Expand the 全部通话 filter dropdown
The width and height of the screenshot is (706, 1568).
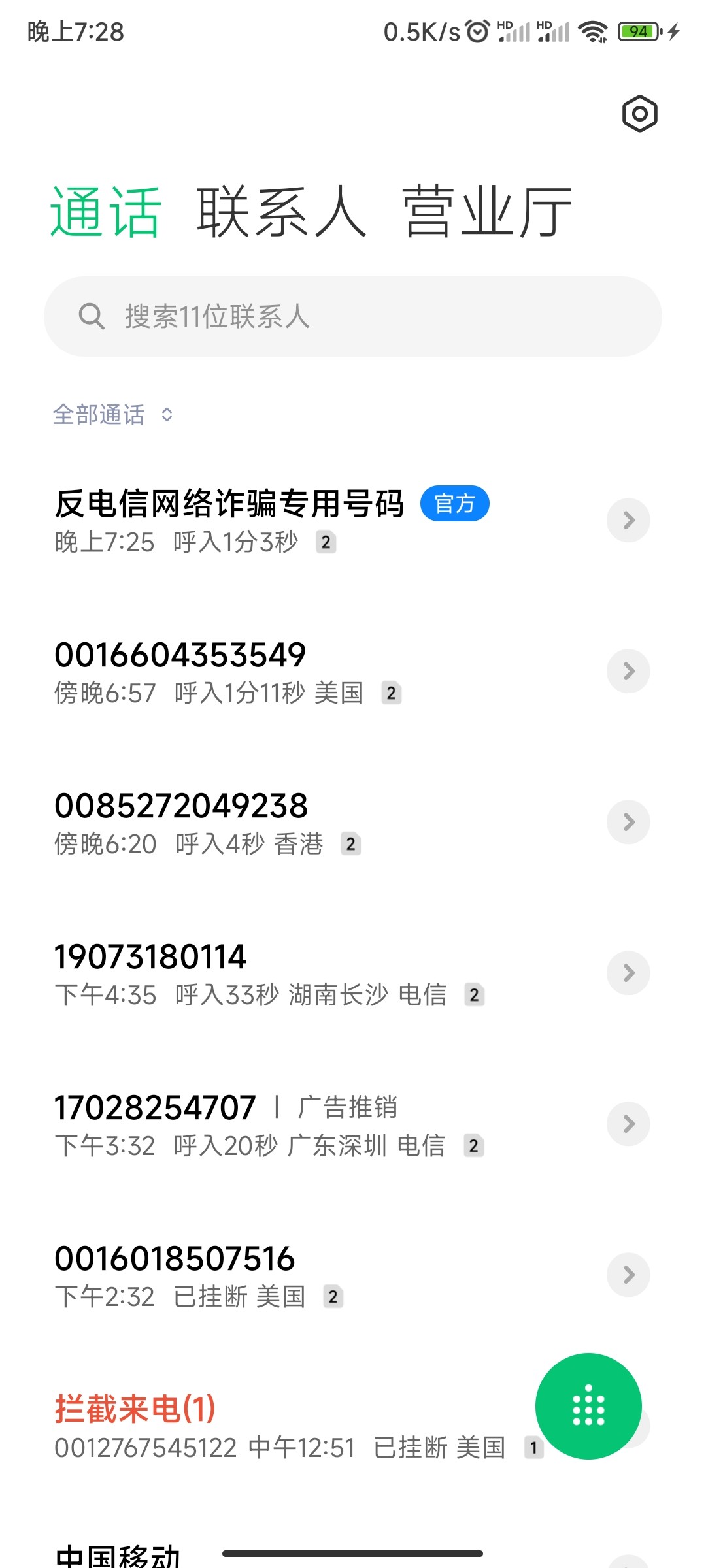point(112,415)
